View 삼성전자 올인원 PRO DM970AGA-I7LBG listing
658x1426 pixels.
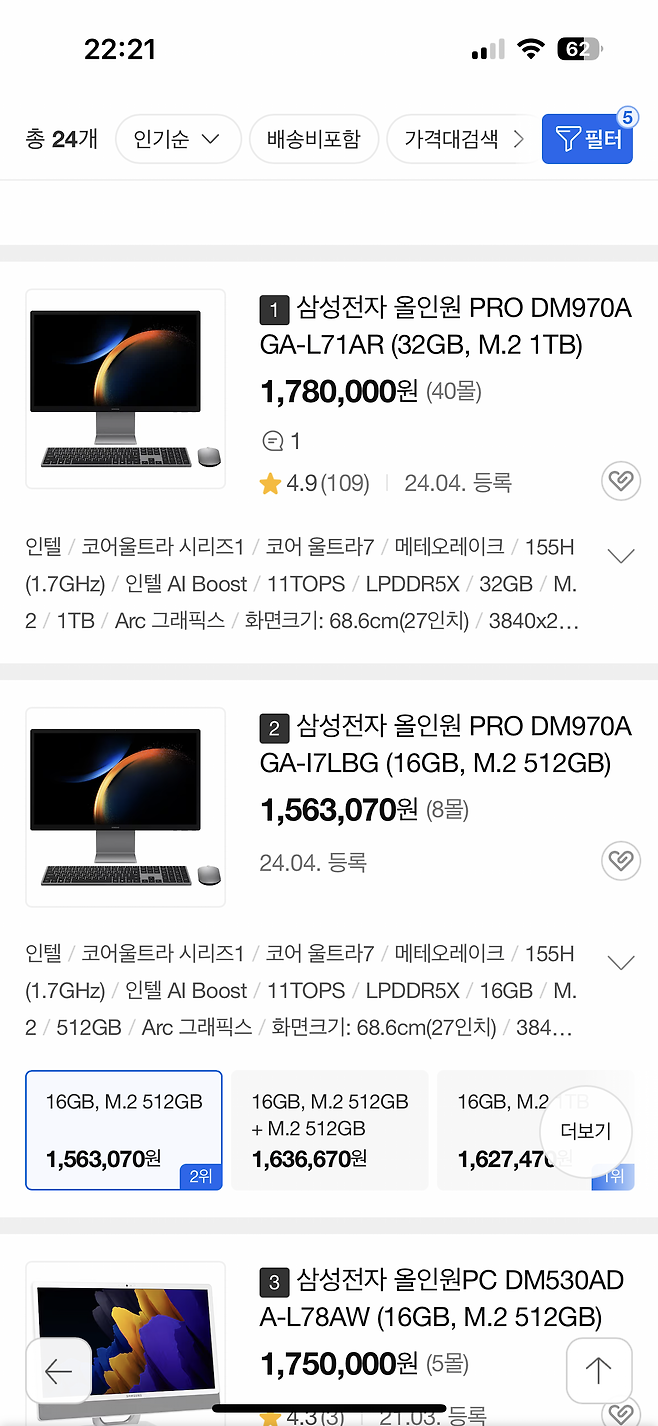coord(446,745)
